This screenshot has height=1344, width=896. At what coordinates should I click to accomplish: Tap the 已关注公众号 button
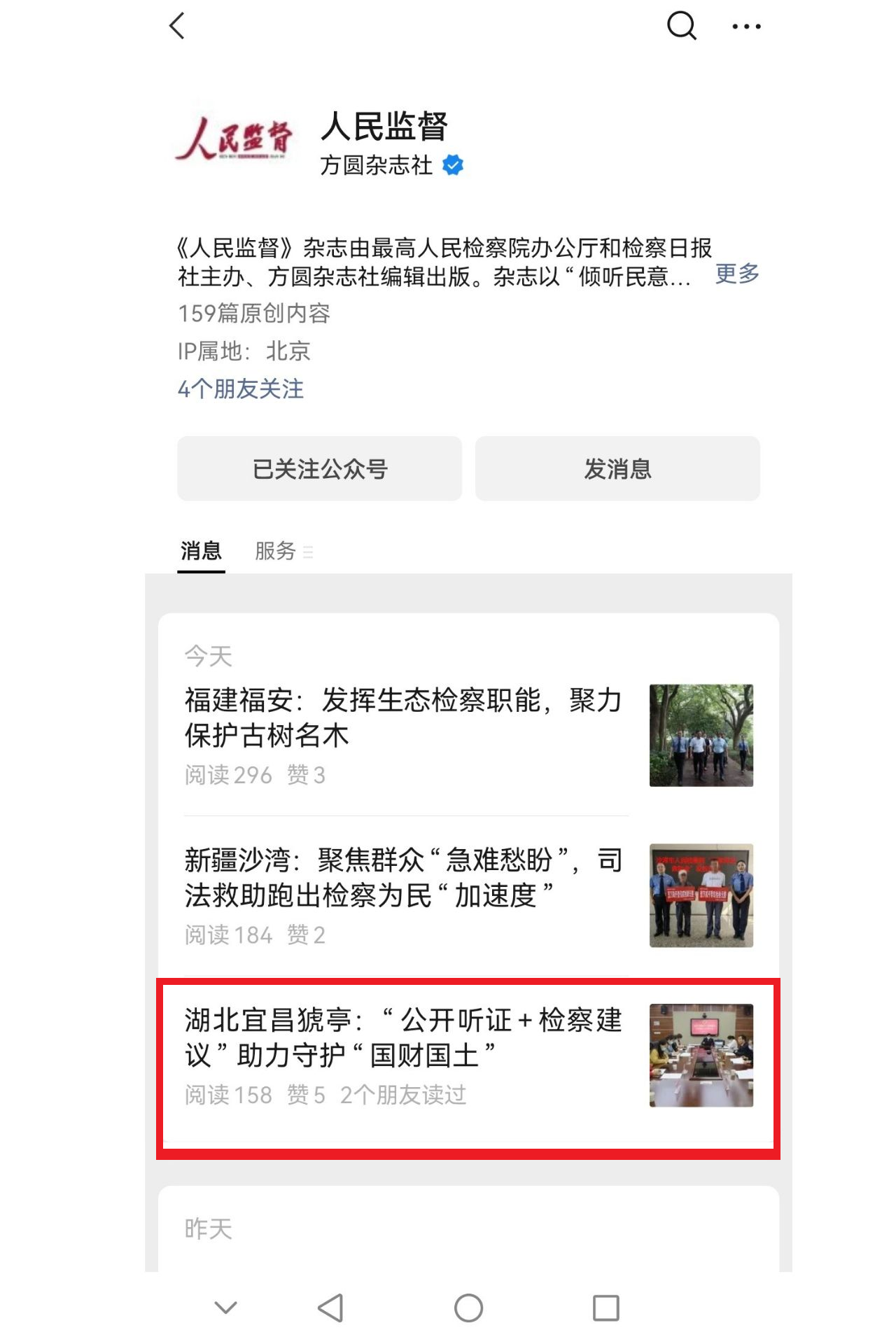click(x=319, y=469)
